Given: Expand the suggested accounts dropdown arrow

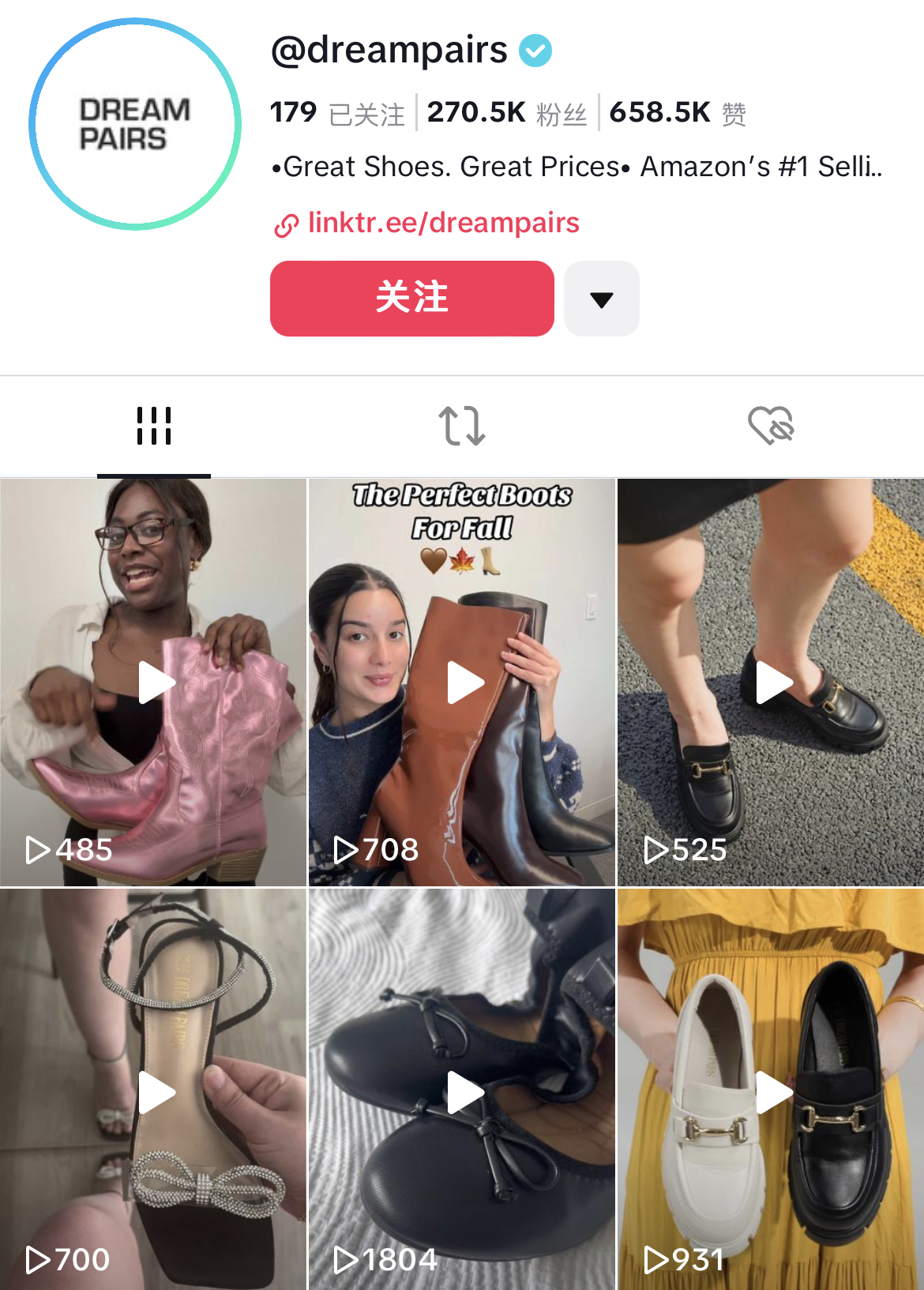Looking at the screenshot, I should [601, 299].
